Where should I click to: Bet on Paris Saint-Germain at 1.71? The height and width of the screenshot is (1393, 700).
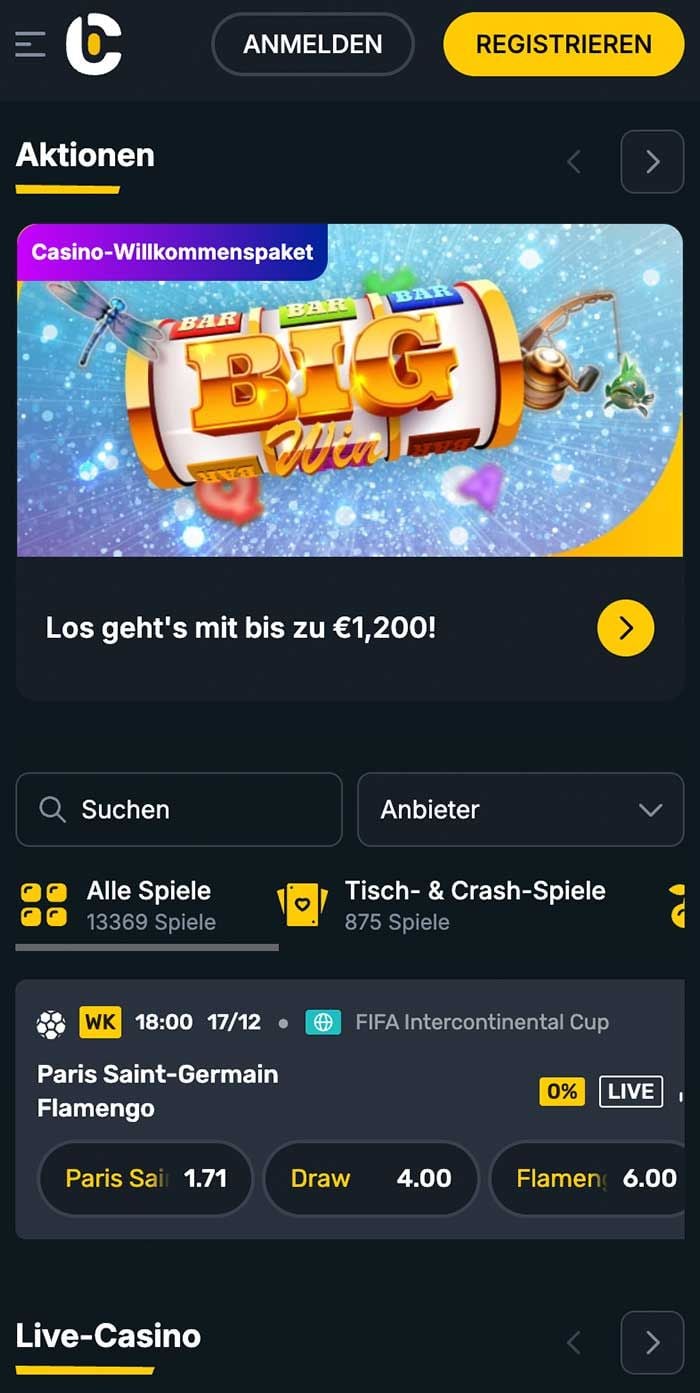[145, 1178]
